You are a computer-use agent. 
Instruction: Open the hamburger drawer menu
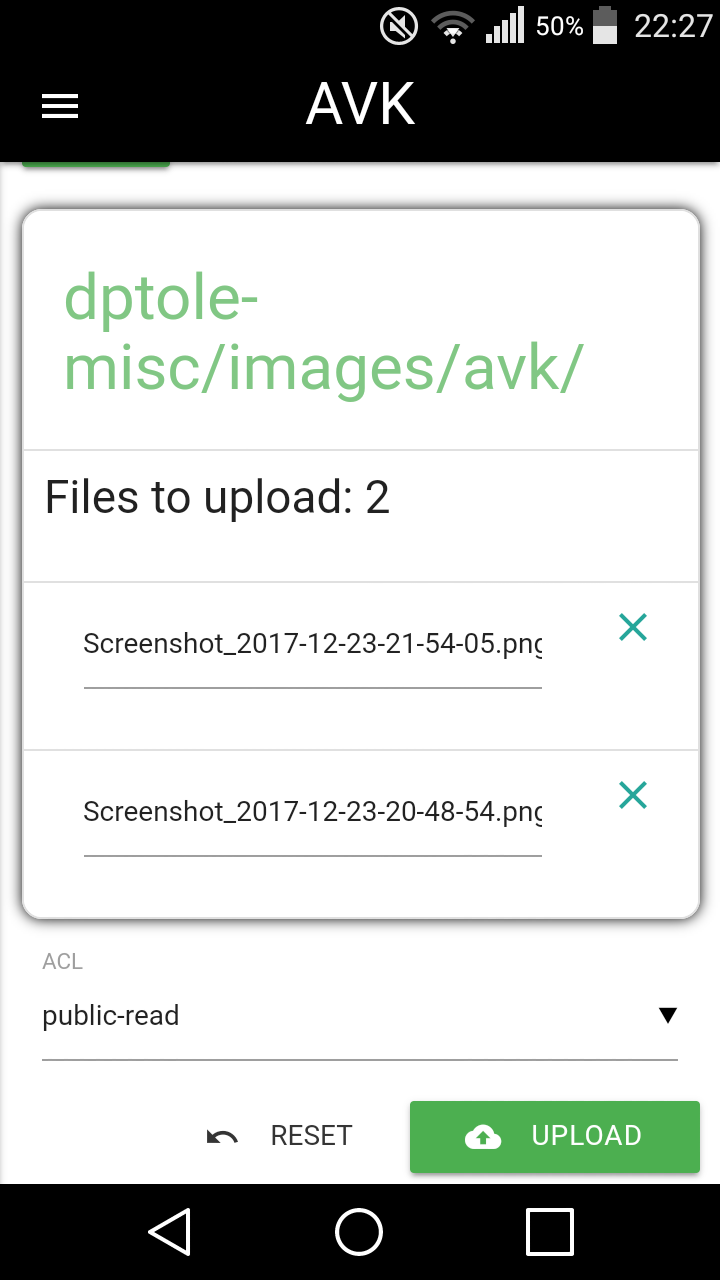click(x=60, y=107)
